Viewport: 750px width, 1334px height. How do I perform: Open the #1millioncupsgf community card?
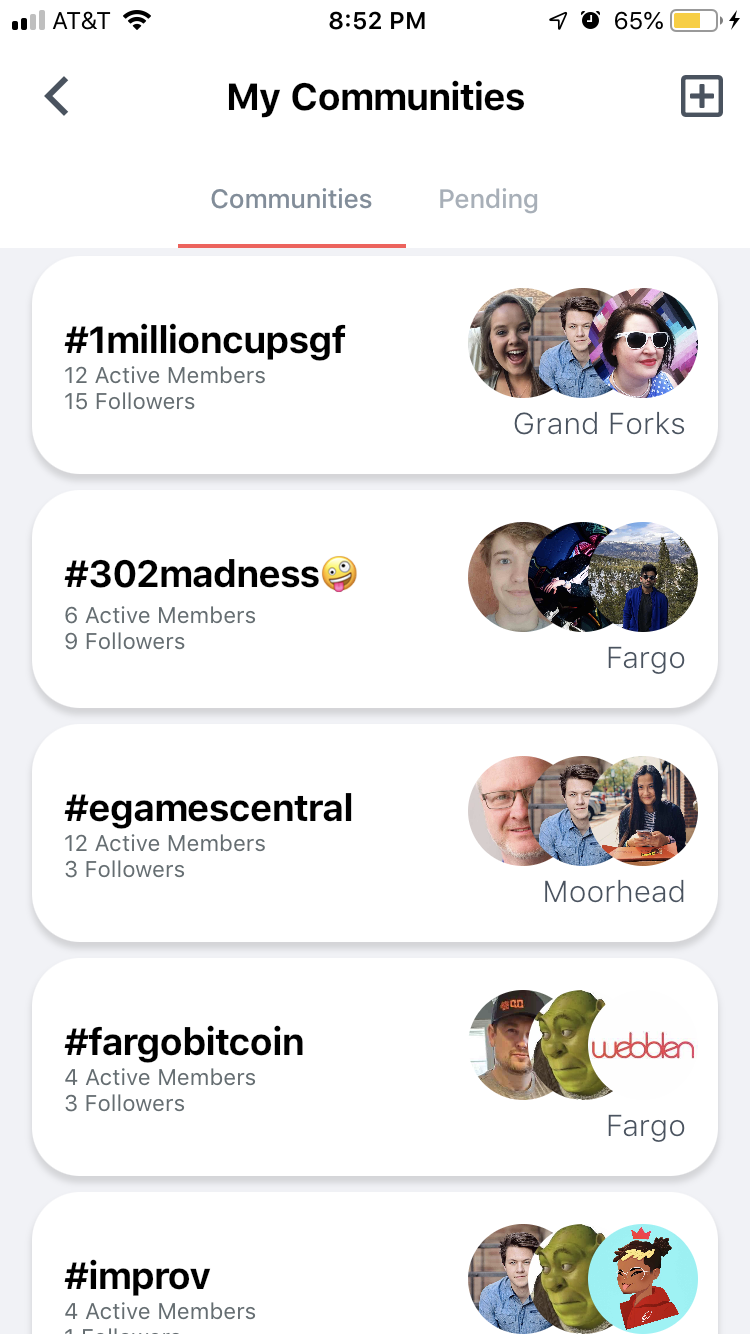[375, 365]
